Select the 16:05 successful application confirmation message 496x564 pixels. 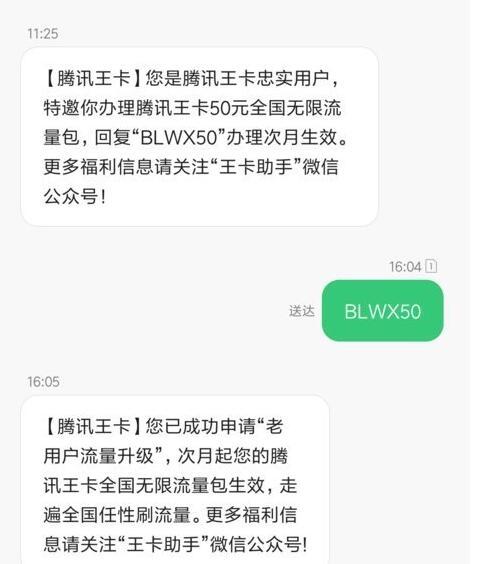tap(175, 480)
